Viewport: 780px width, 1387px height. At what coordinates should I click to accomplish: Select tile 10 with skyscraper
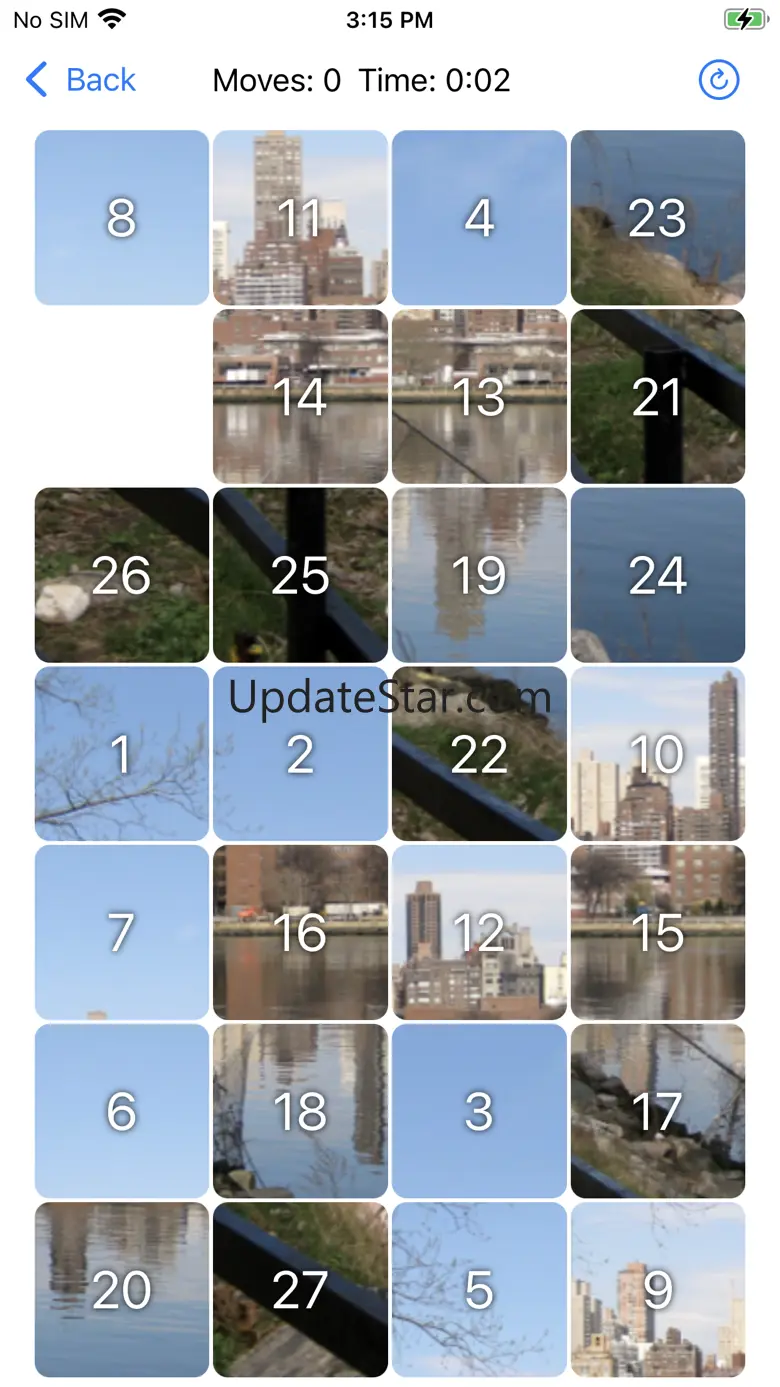pos(658,754)
